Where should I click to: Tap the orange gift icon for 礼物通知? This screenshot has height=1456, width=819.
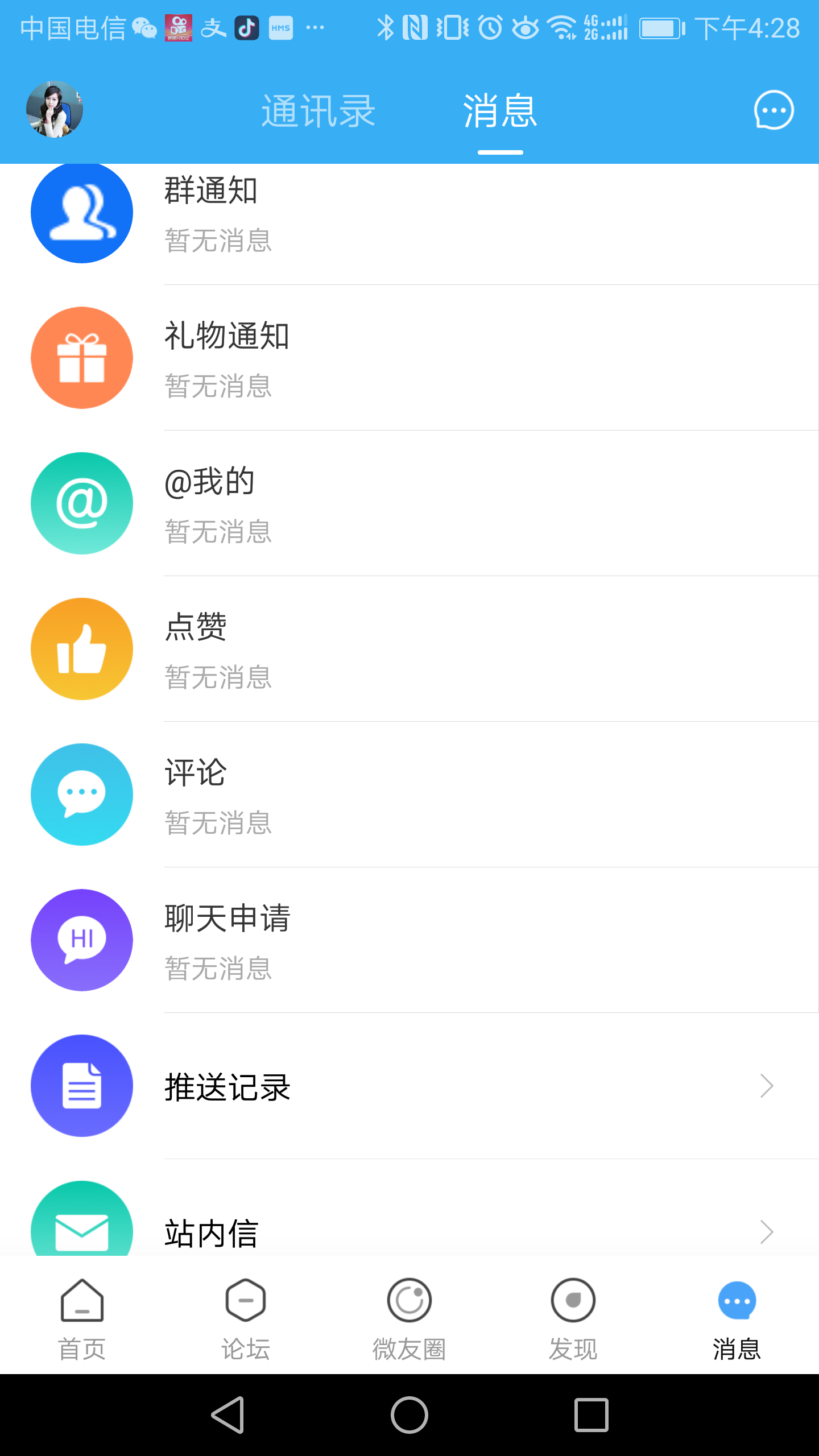81,357
